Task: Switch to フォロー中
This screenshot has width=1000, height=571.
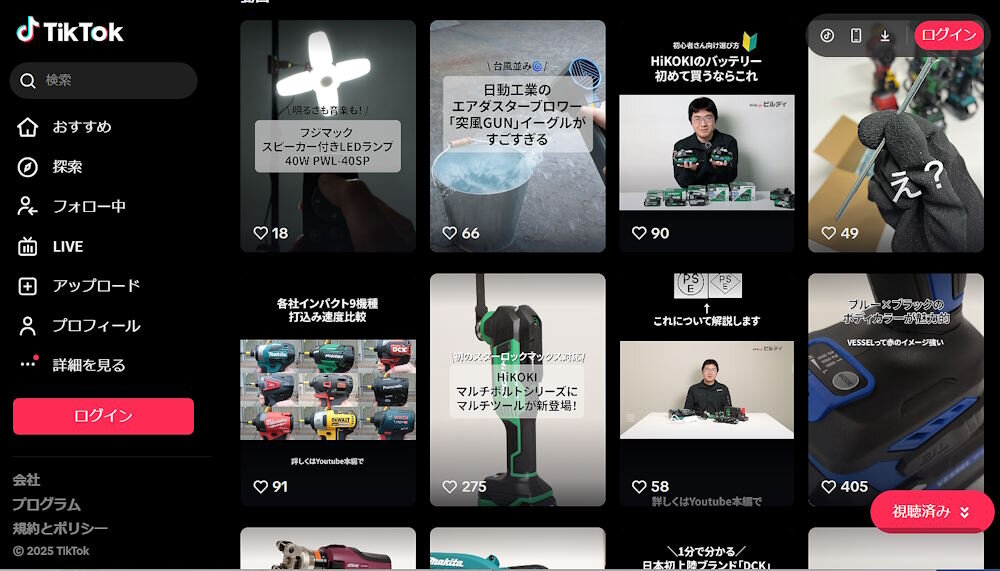Action: tap(88, 207)
